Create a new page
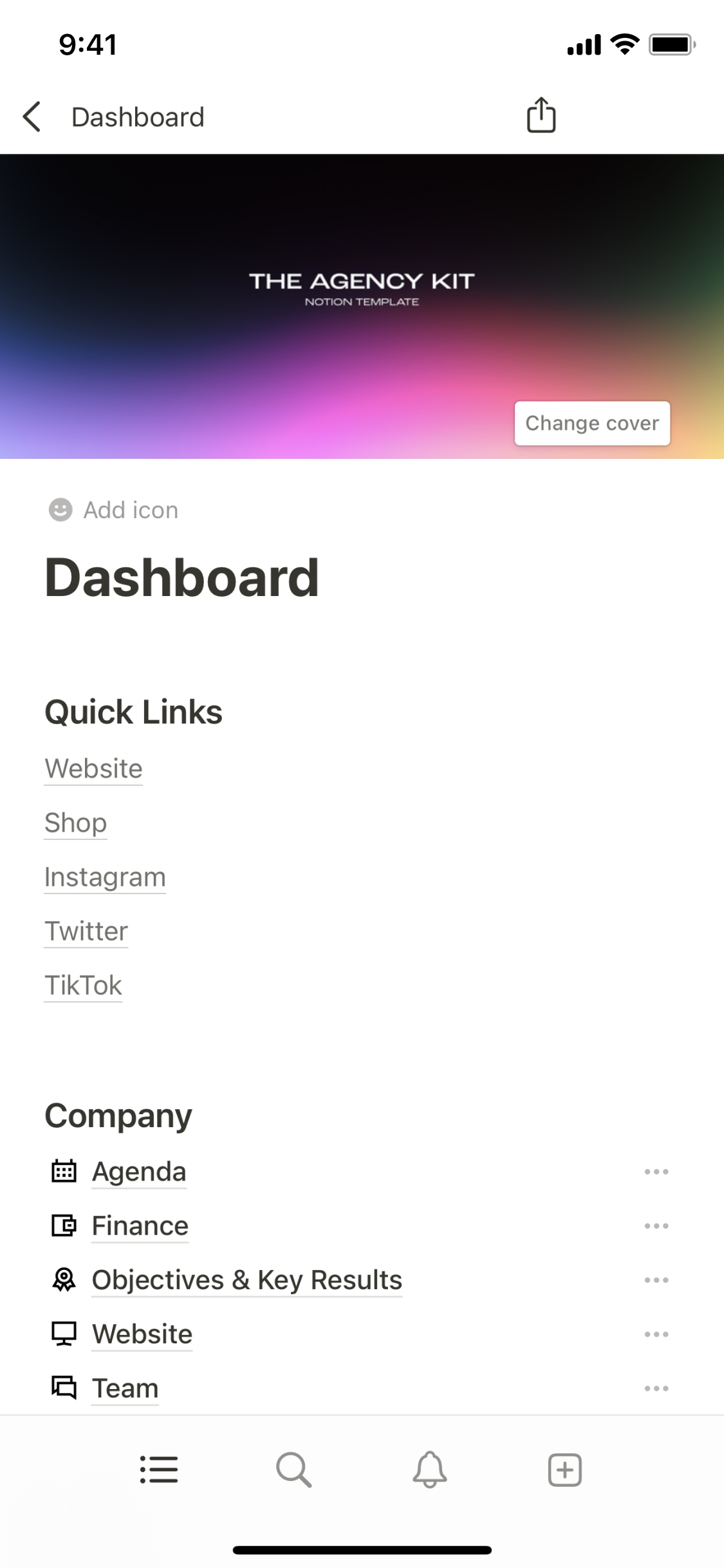724x1568 pixels. pyautogui.click(x=565, y=1470)
